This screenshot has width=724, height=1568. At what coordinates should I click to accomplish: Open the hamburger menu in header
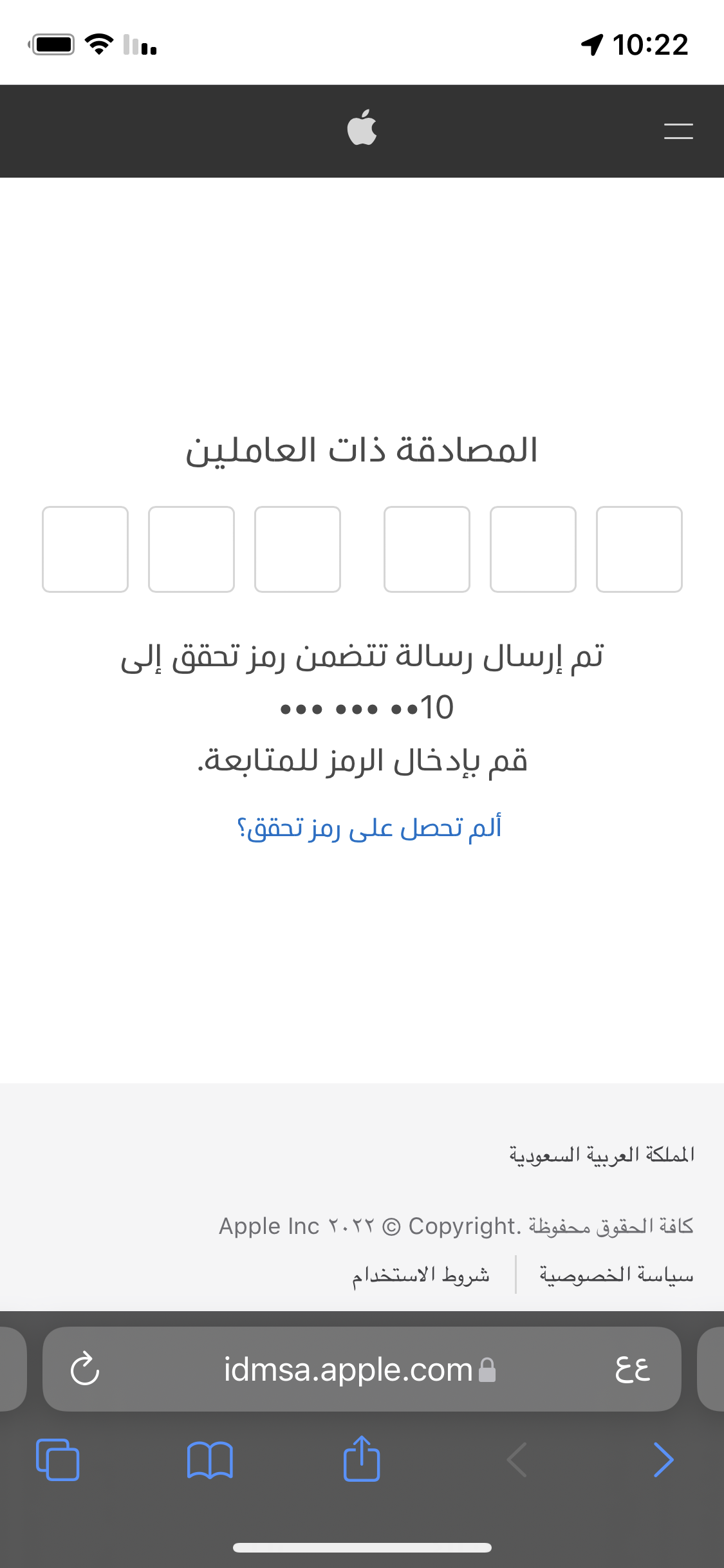pyautogui.click(x=678, y=131)
